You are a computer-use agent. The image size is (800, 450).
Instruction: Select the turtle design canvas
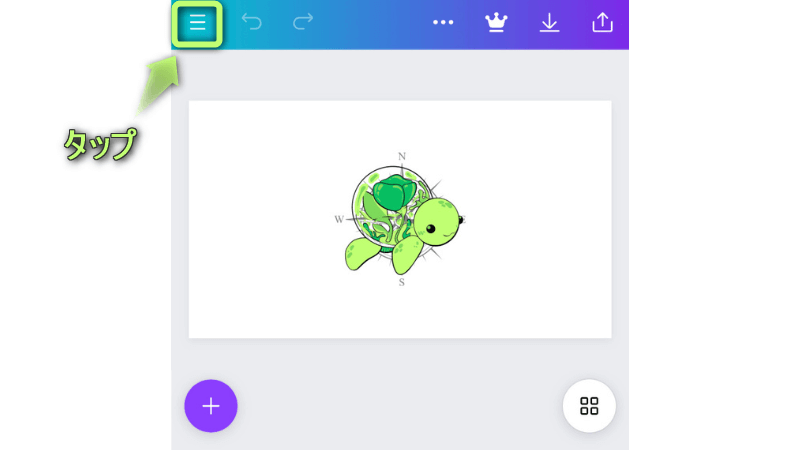[400, 220]
